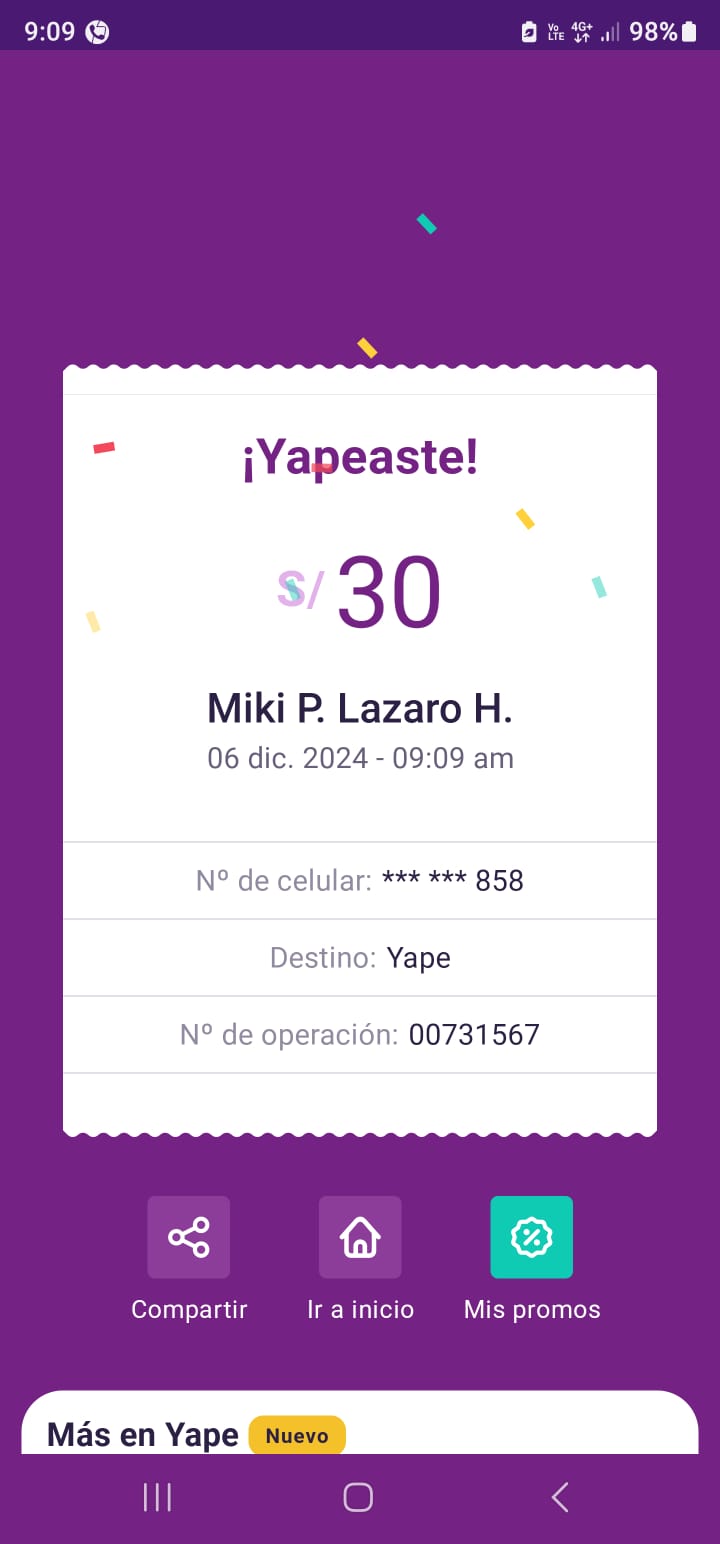The image size is (720, 1544).
Task: Open recent apps from the navigation bar
Action: (157, 1497)
